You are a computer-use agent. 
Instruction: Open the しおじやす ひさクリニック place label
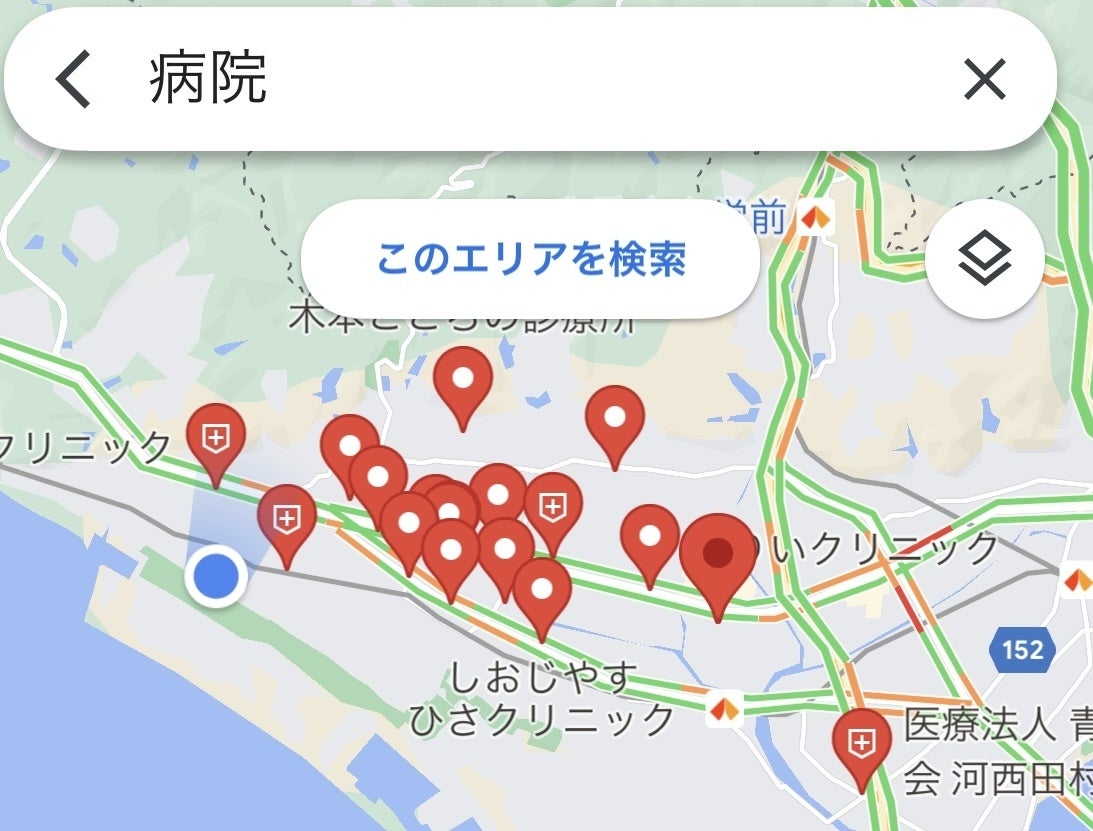click(542, 700)
